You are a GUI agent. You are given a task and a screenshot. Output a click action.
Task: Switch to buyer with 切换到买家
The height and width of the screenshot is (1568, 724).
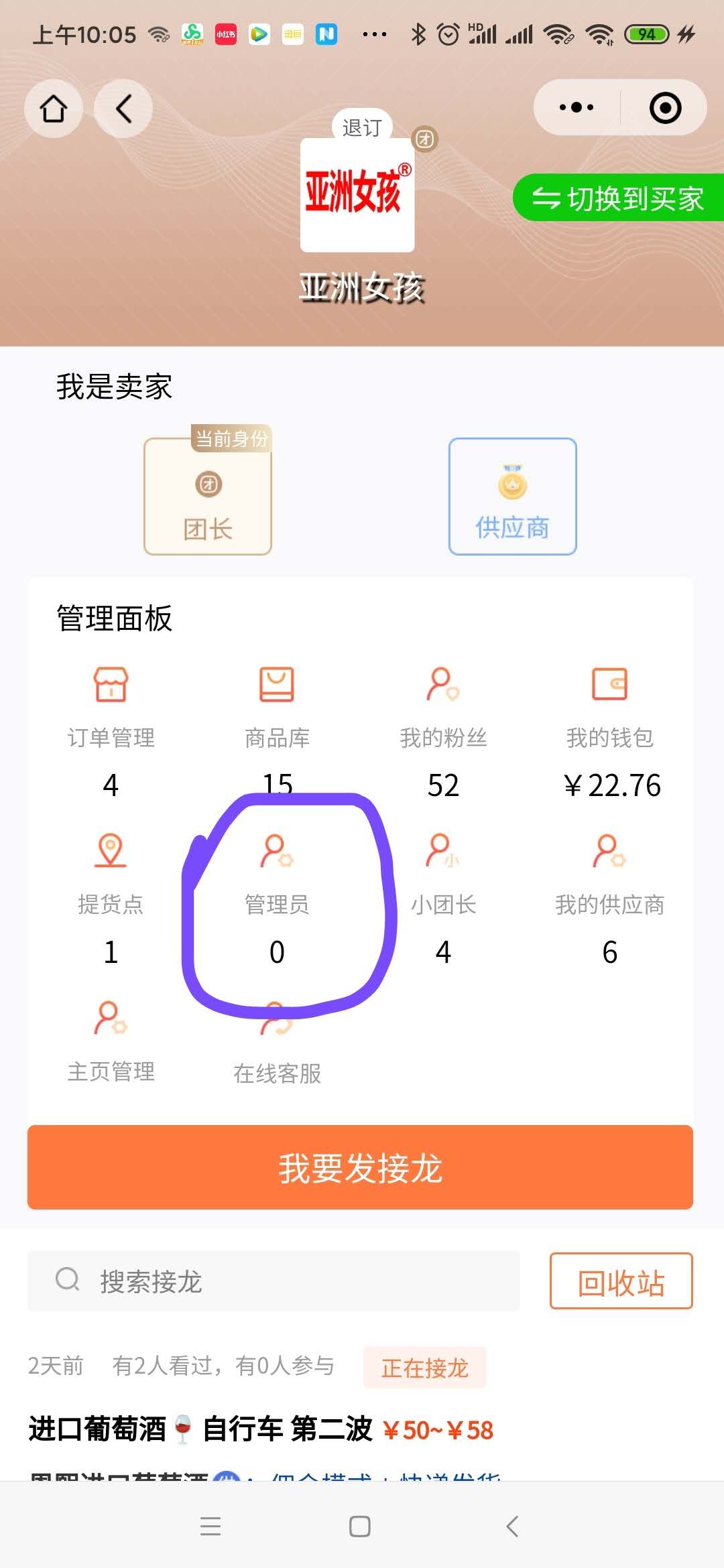pos(618,198)
